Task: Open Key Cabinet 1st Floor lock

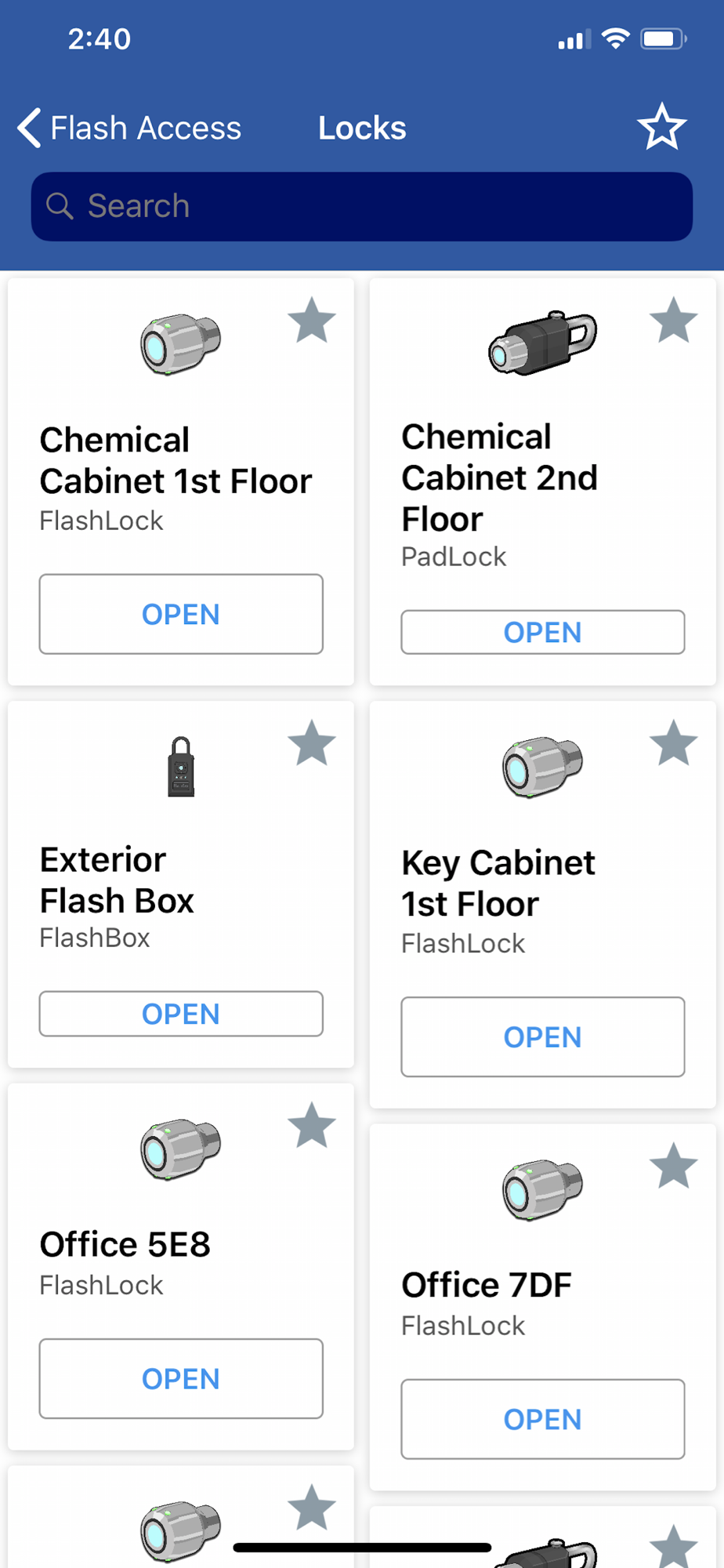Action: tap(543, 1036)
